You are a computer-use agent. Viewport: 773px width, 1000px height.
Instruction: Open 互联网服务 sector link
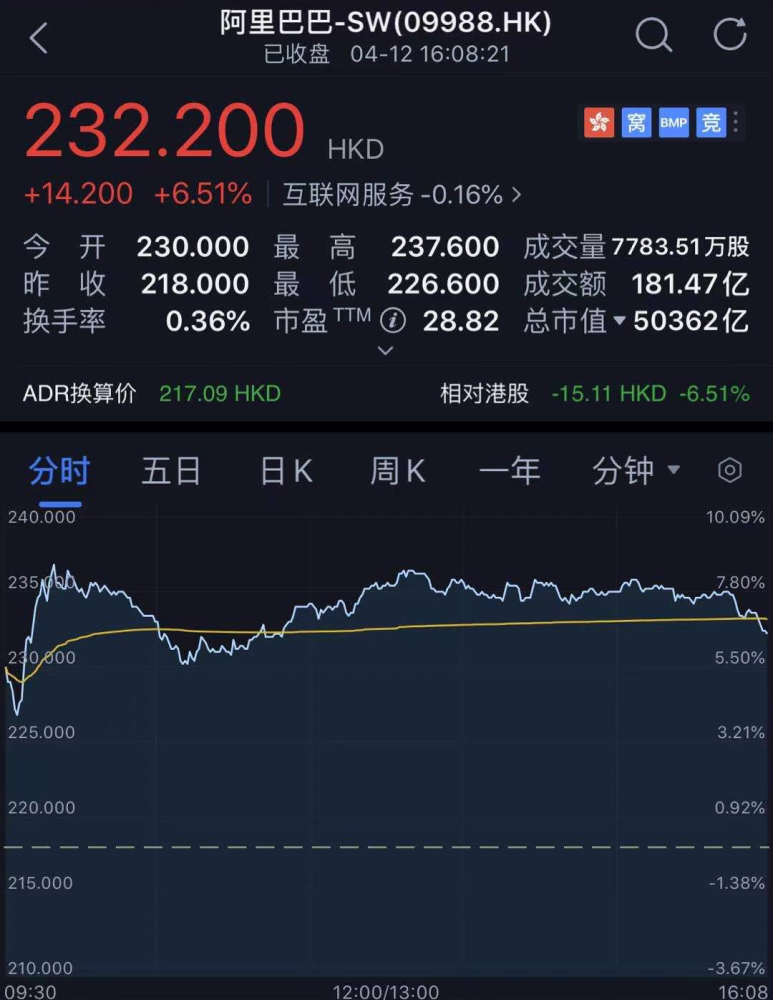coord(400,194)
